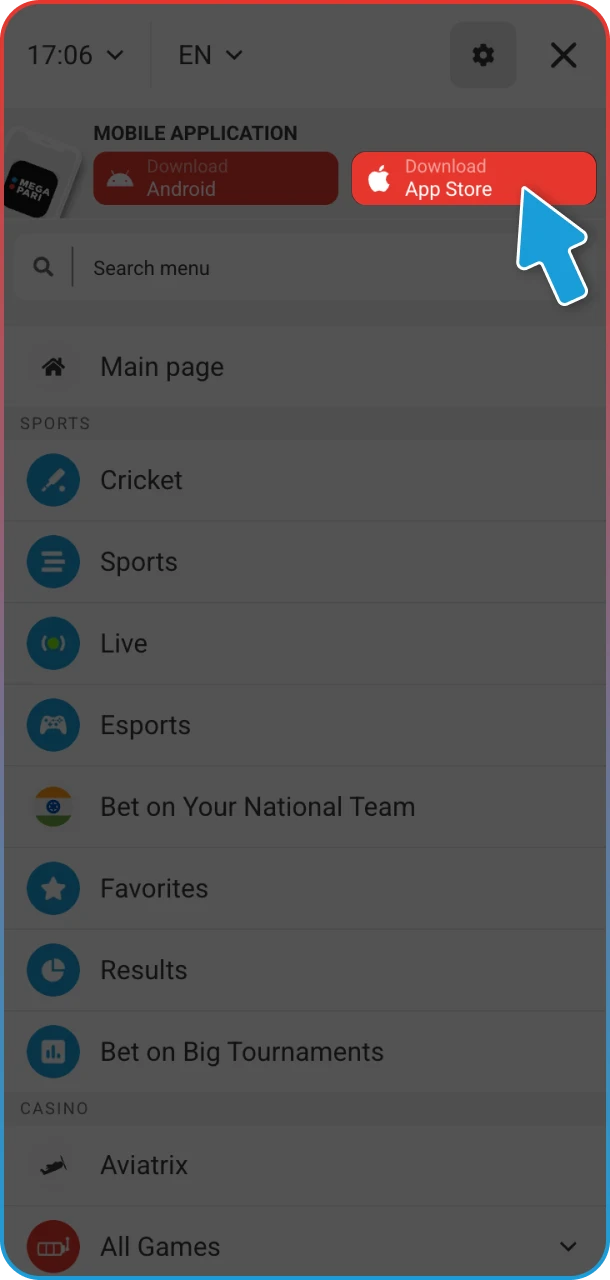View Results
610x1280 pixels.
point(143,970)
